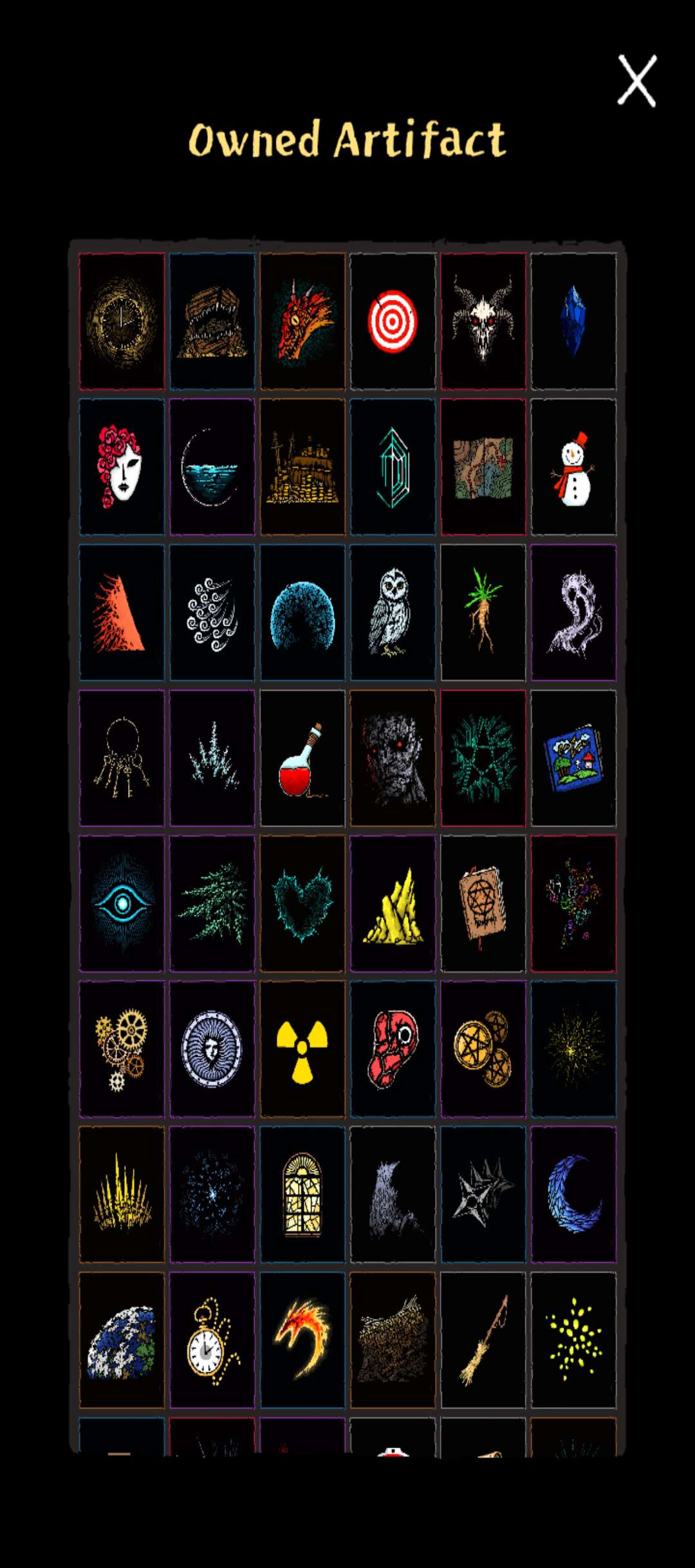
Task: Open the snowman artifact
Action: [x=573, y=467]
